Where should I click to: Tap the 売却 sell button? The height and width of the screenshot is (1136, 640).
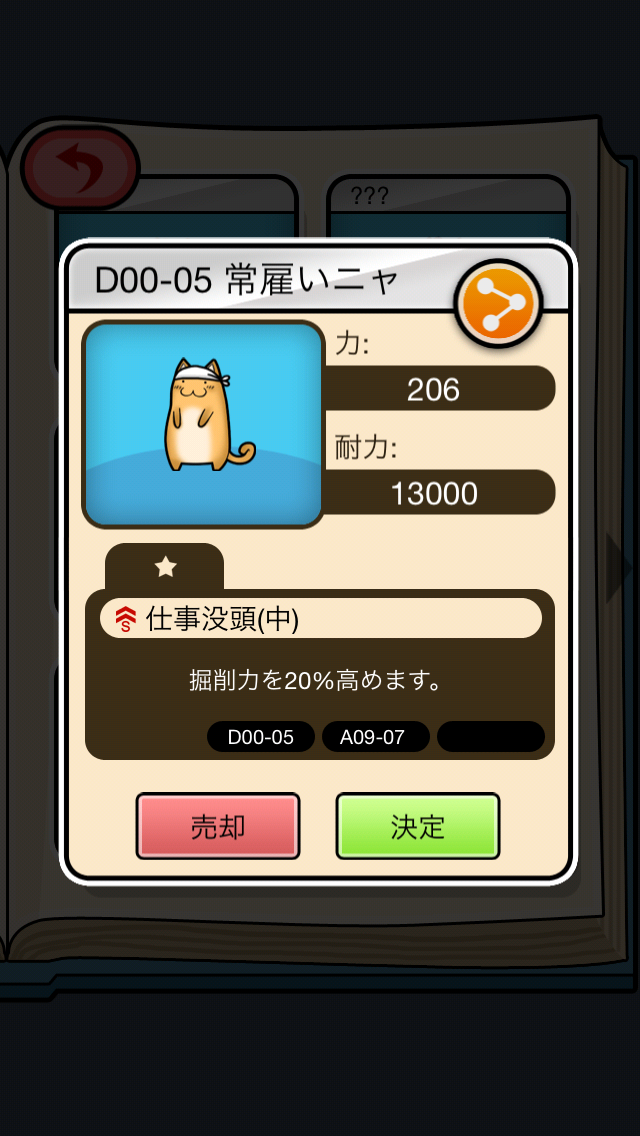(218, 826)
